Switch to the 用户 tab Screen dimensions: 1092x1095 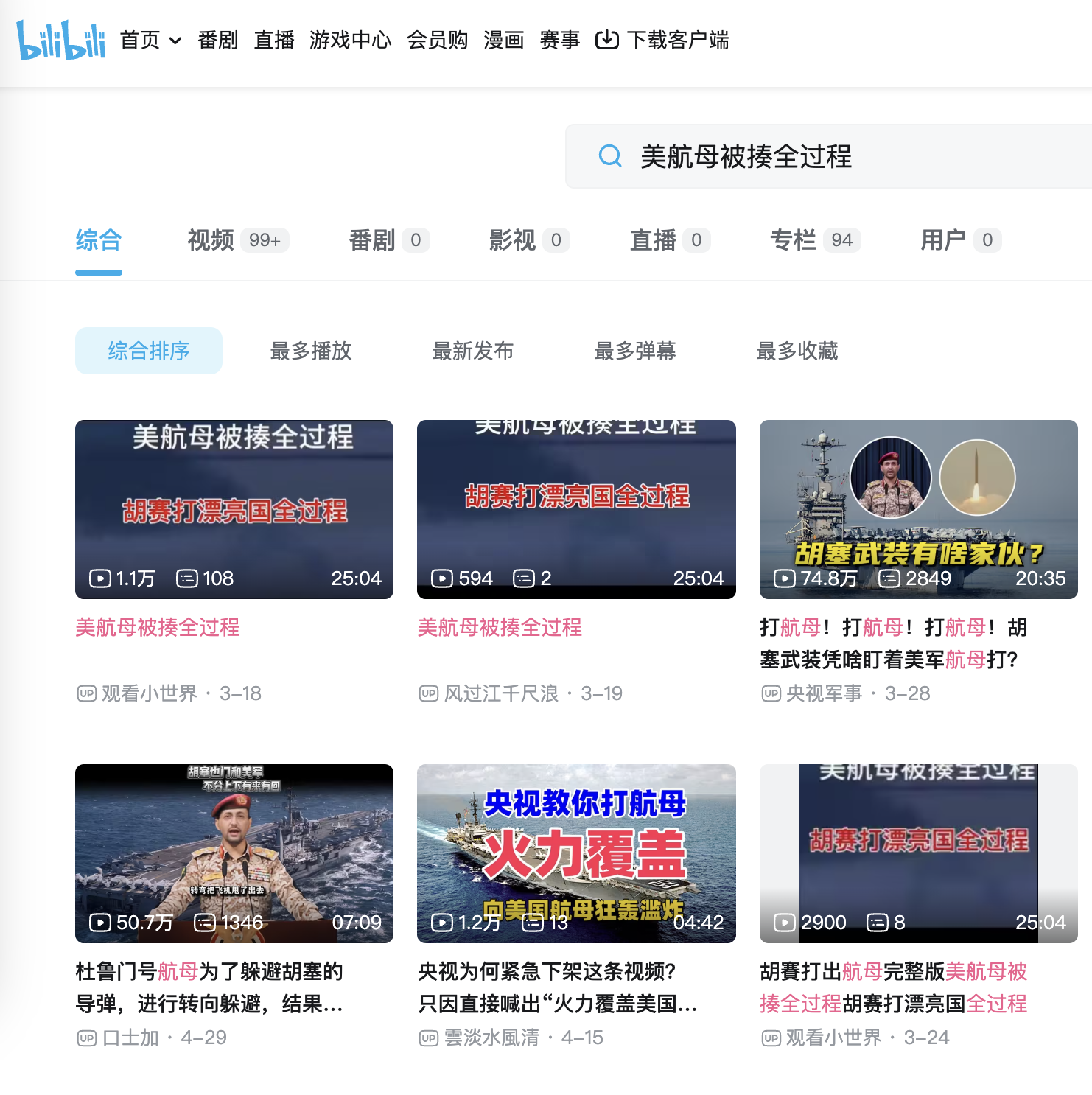(959, 240)
